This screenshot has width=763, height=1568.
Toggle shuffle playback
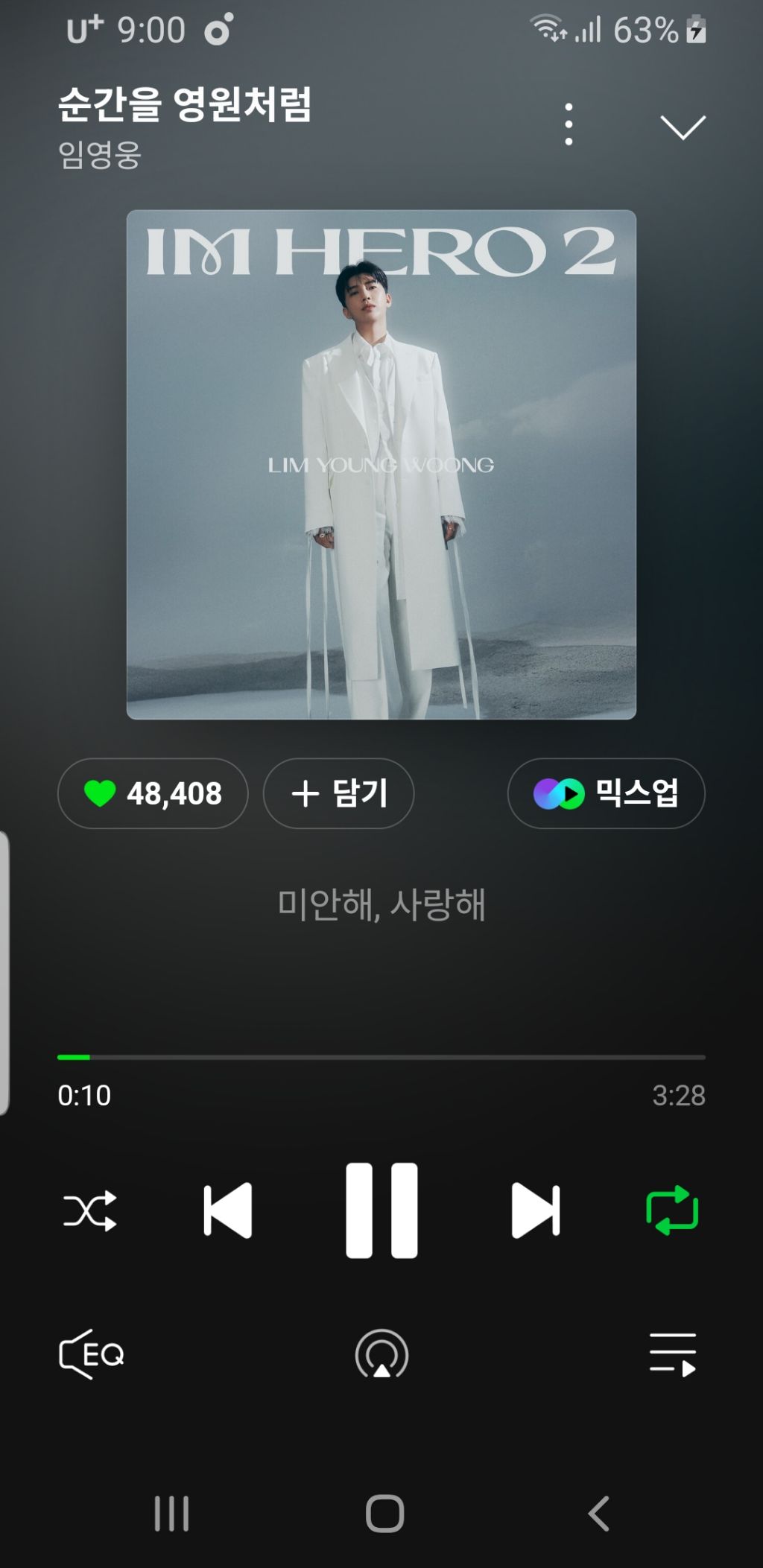(x=90, y=1210)
